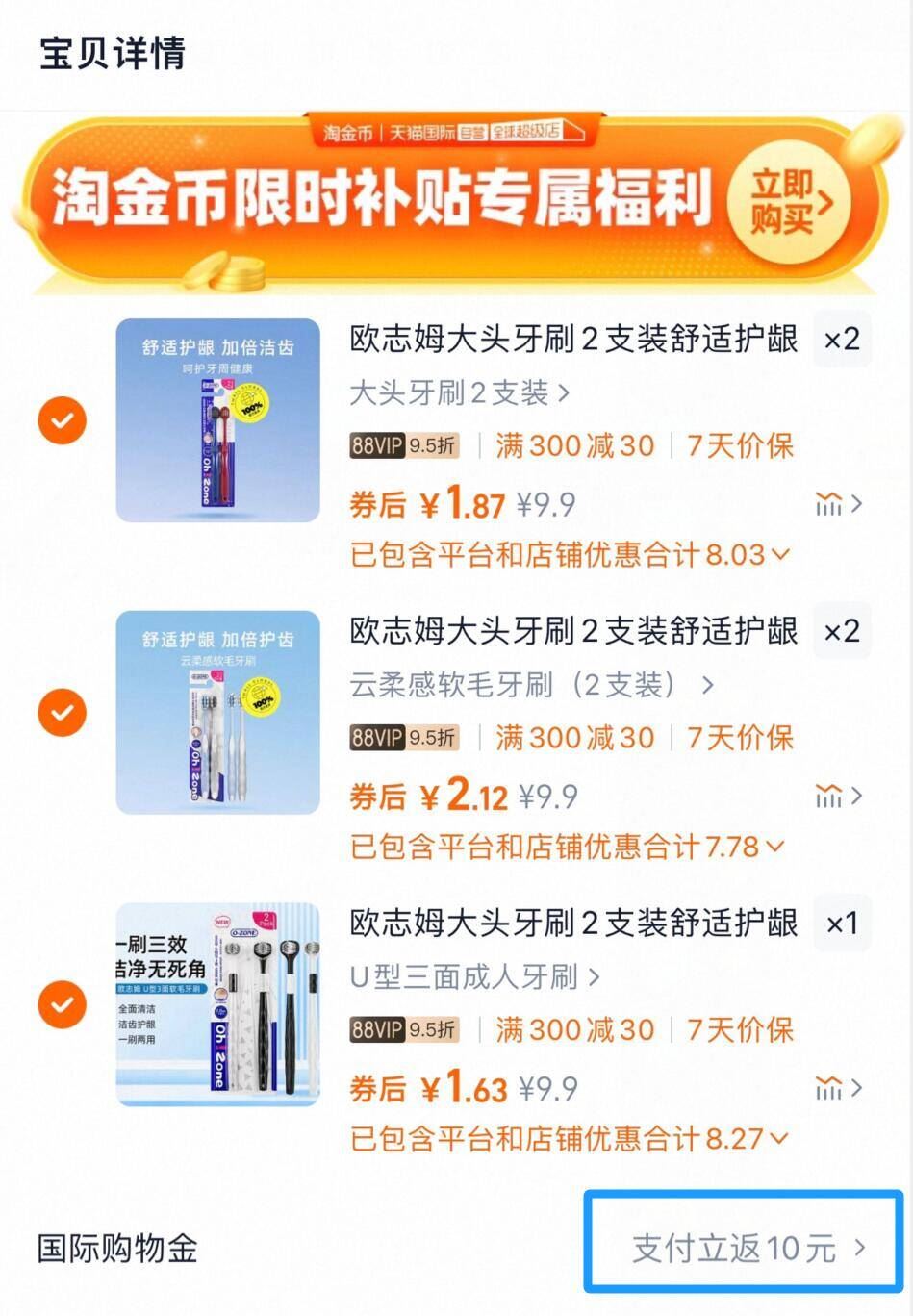Open the 大头牙刷2支装 SKU thumbnail image

click(x=216, y=420)
